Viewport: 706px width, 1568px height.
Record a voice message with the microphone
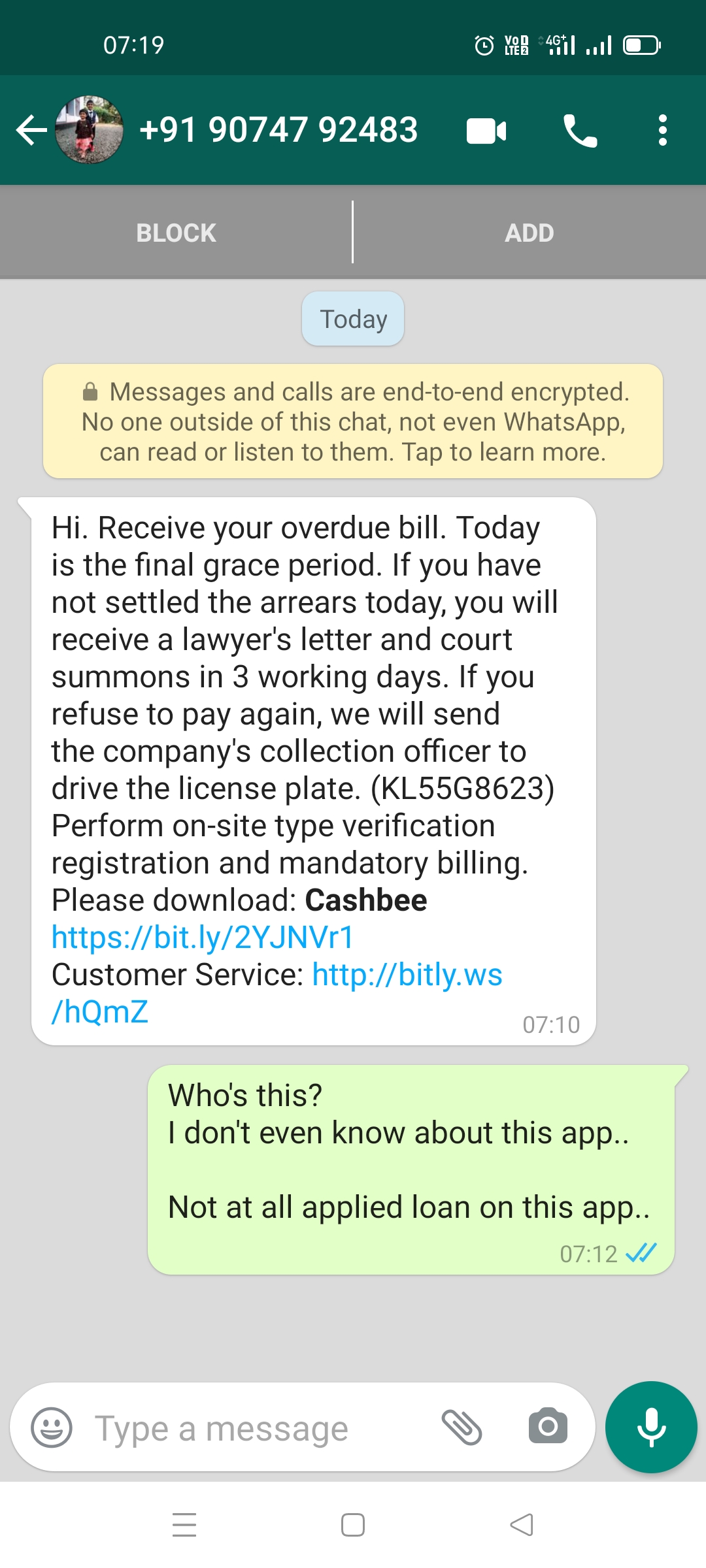651,1427
